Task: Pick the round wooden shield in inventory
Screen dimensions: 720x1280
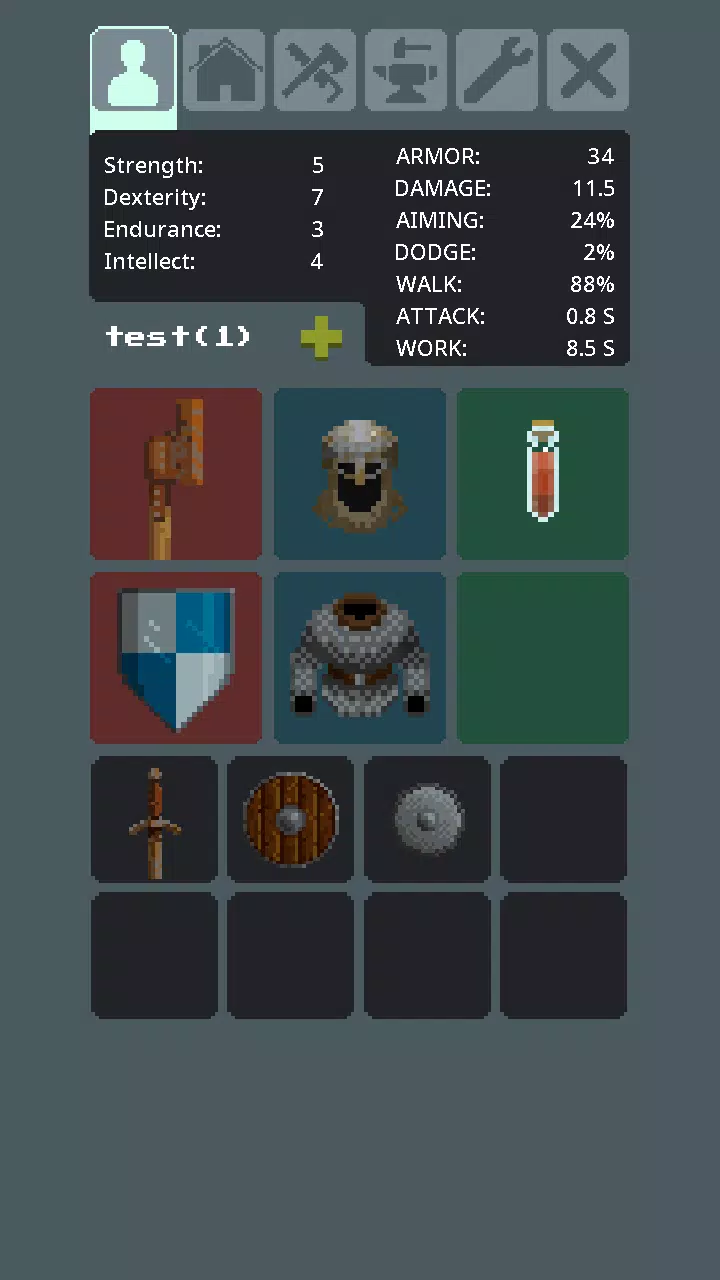Action: [290, 820]
